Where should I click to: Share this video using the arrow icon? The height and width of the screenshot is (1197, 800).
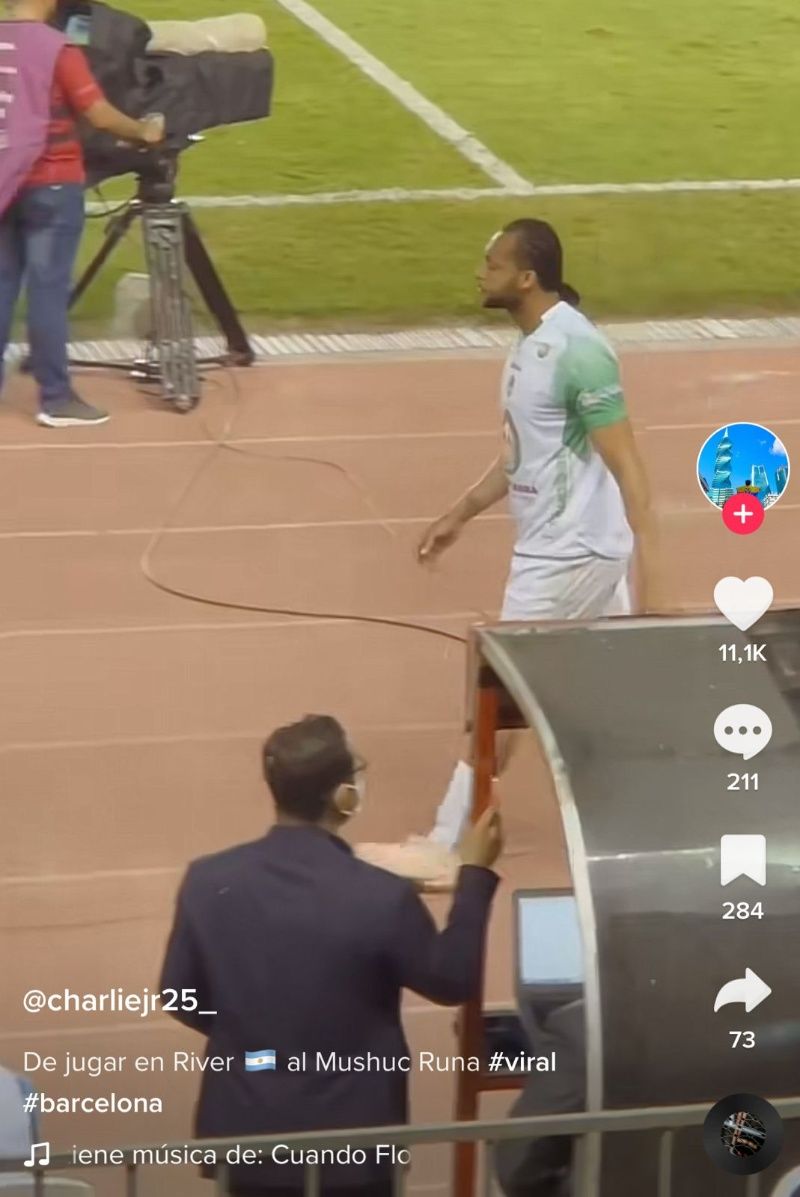tap(743, 991)
